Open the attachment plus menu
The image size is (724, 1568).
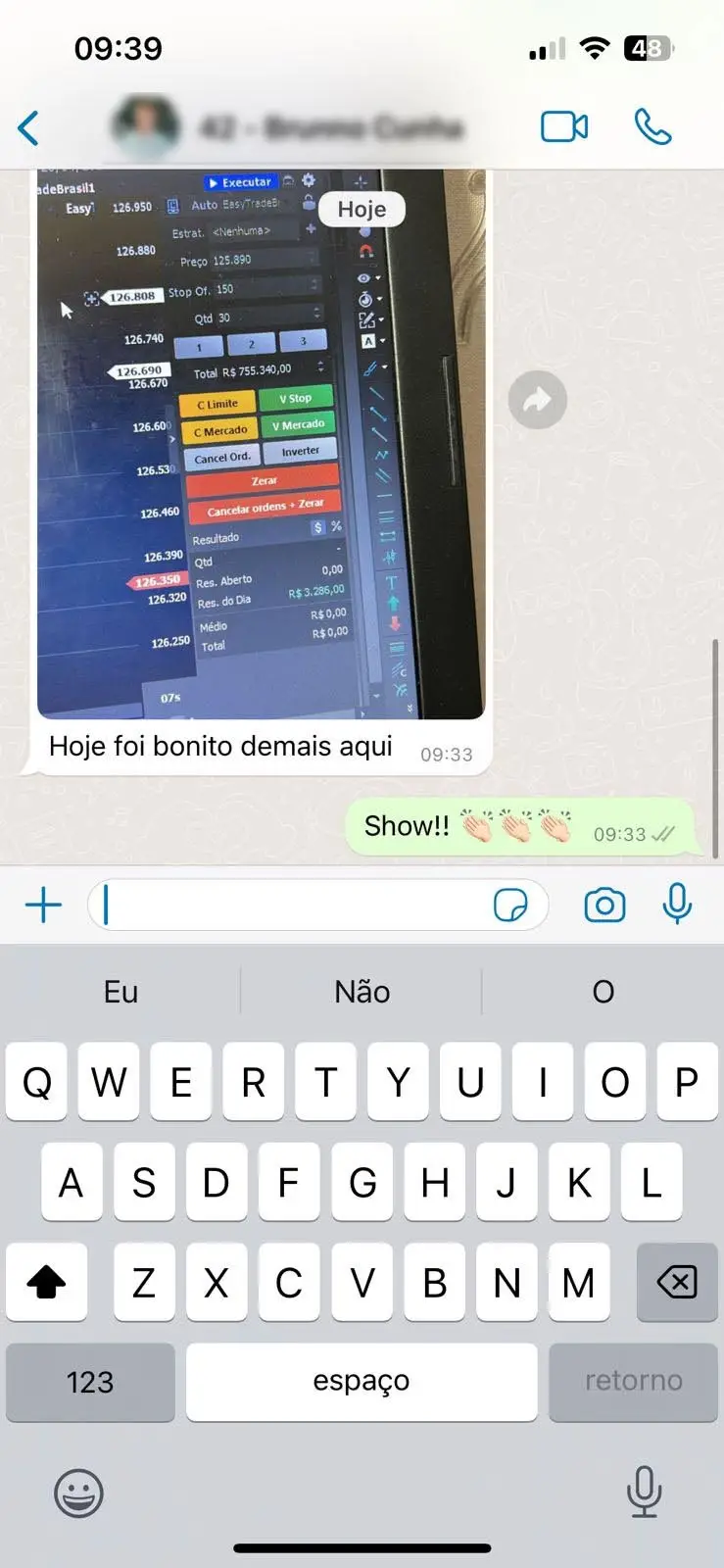43,905
